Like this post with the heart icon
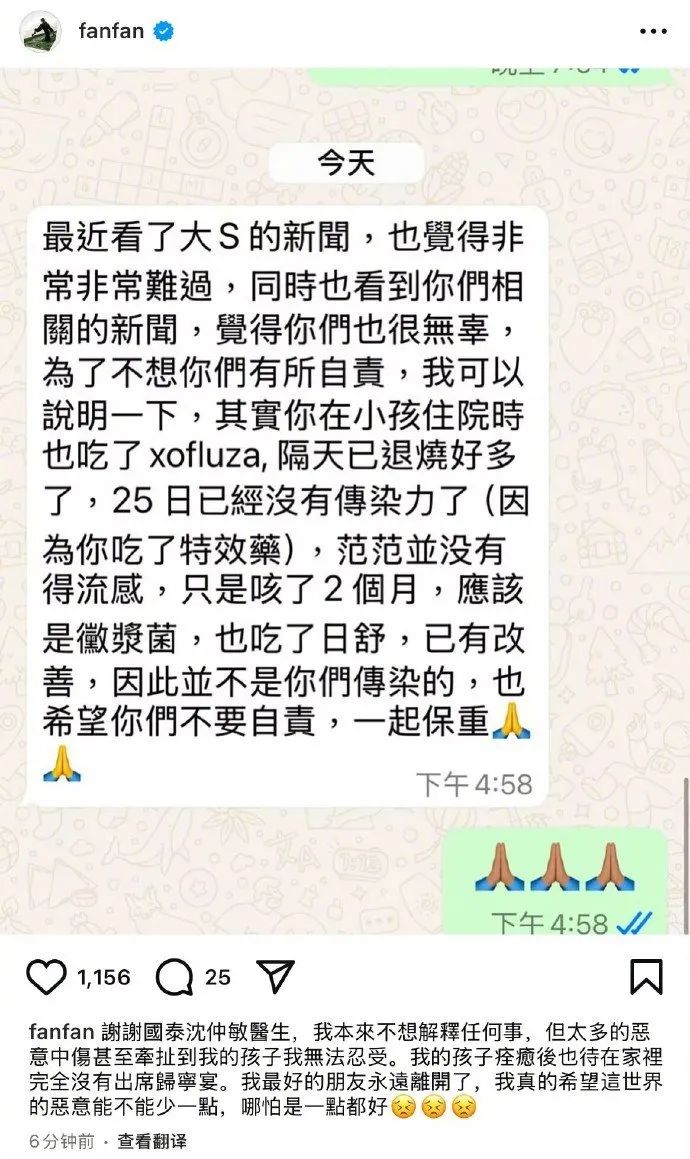The image size is (690, 1159). click(x=46, y=976)
